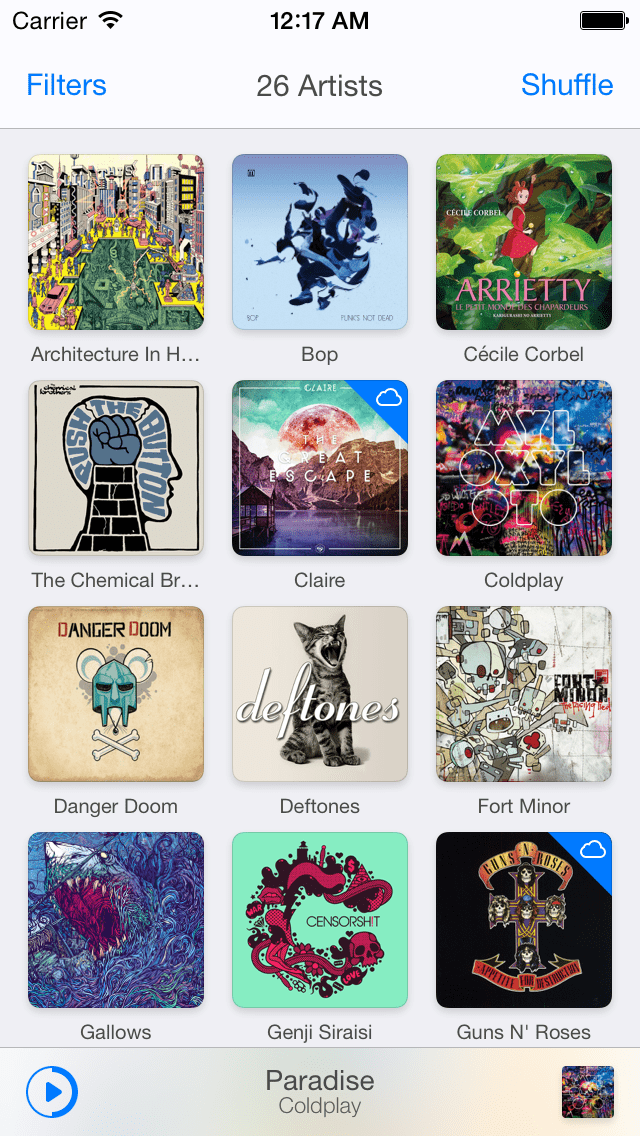The image size is (640, 1136).
Task: Open the now playing album art thumbnail
Action: pyautogui.click(x=588, y=1091)
